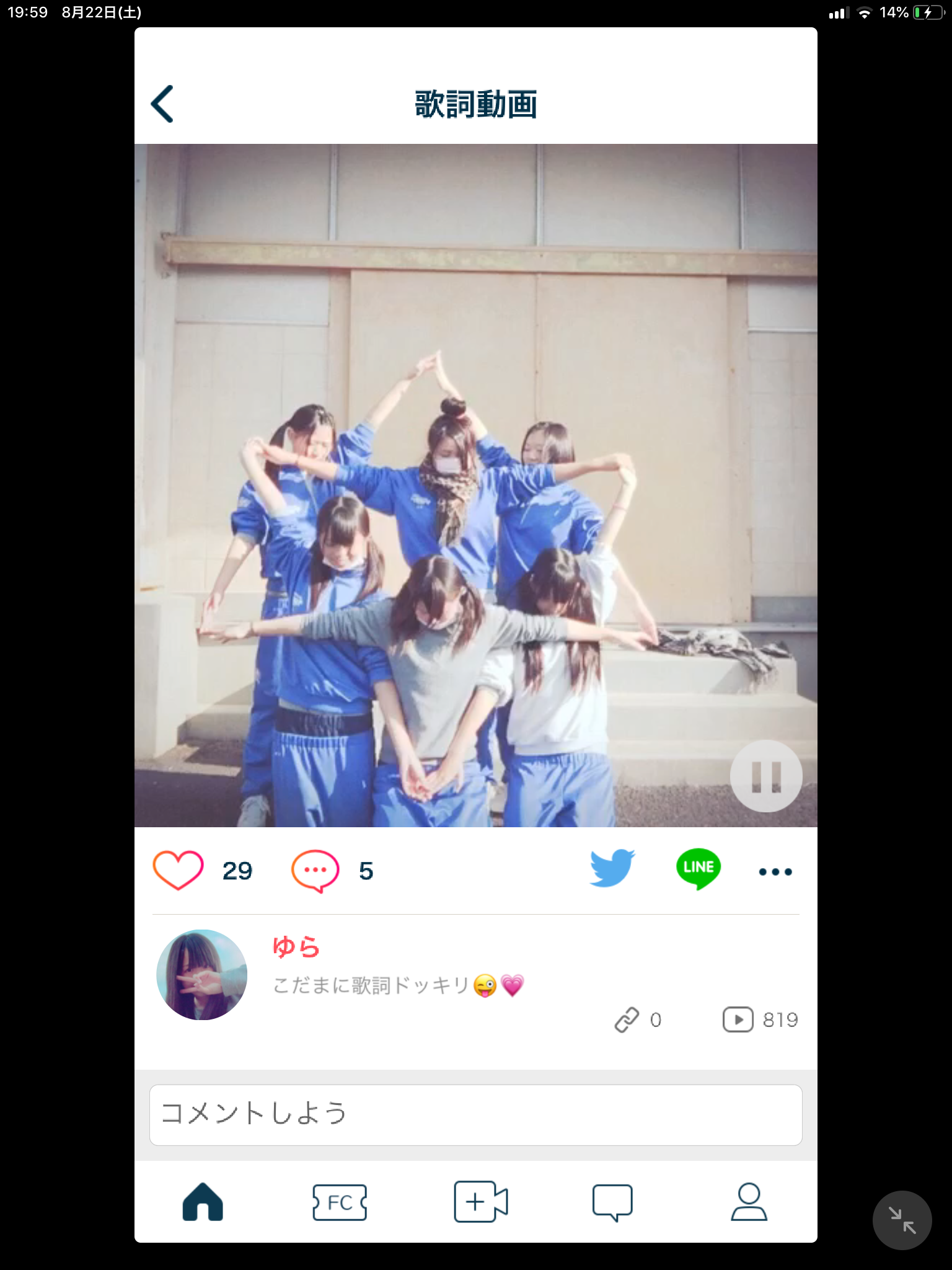Open the FC ticket tab

[340, 1202]
